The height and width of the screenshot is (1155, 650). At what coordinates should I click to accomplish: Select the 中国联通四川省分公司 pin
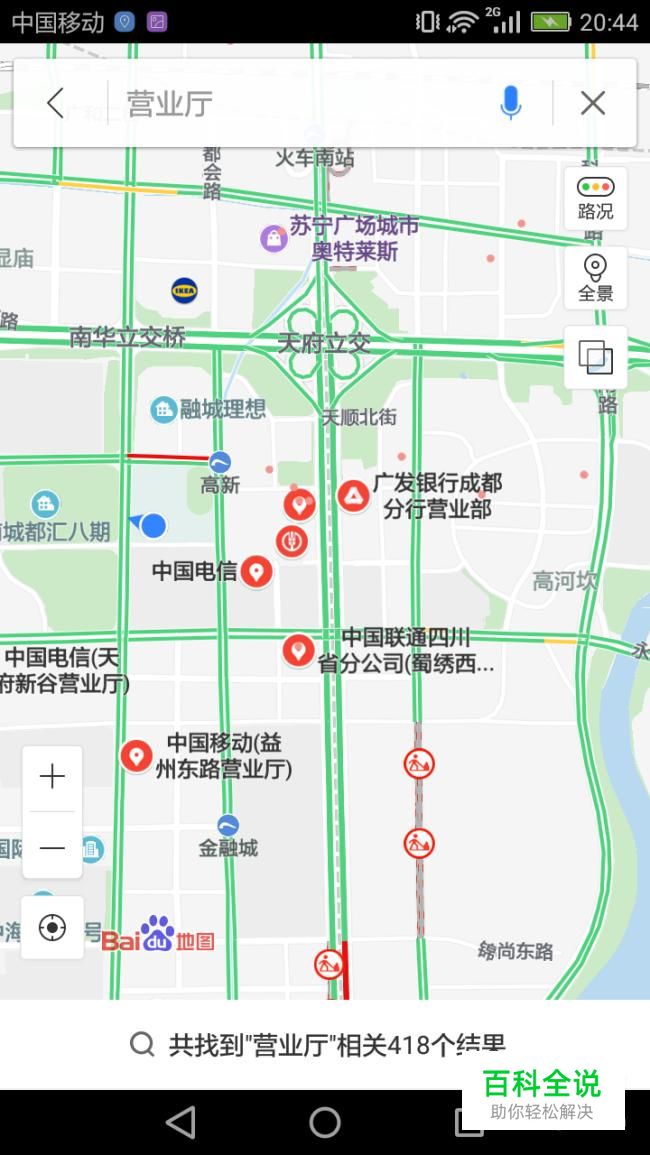298,651
